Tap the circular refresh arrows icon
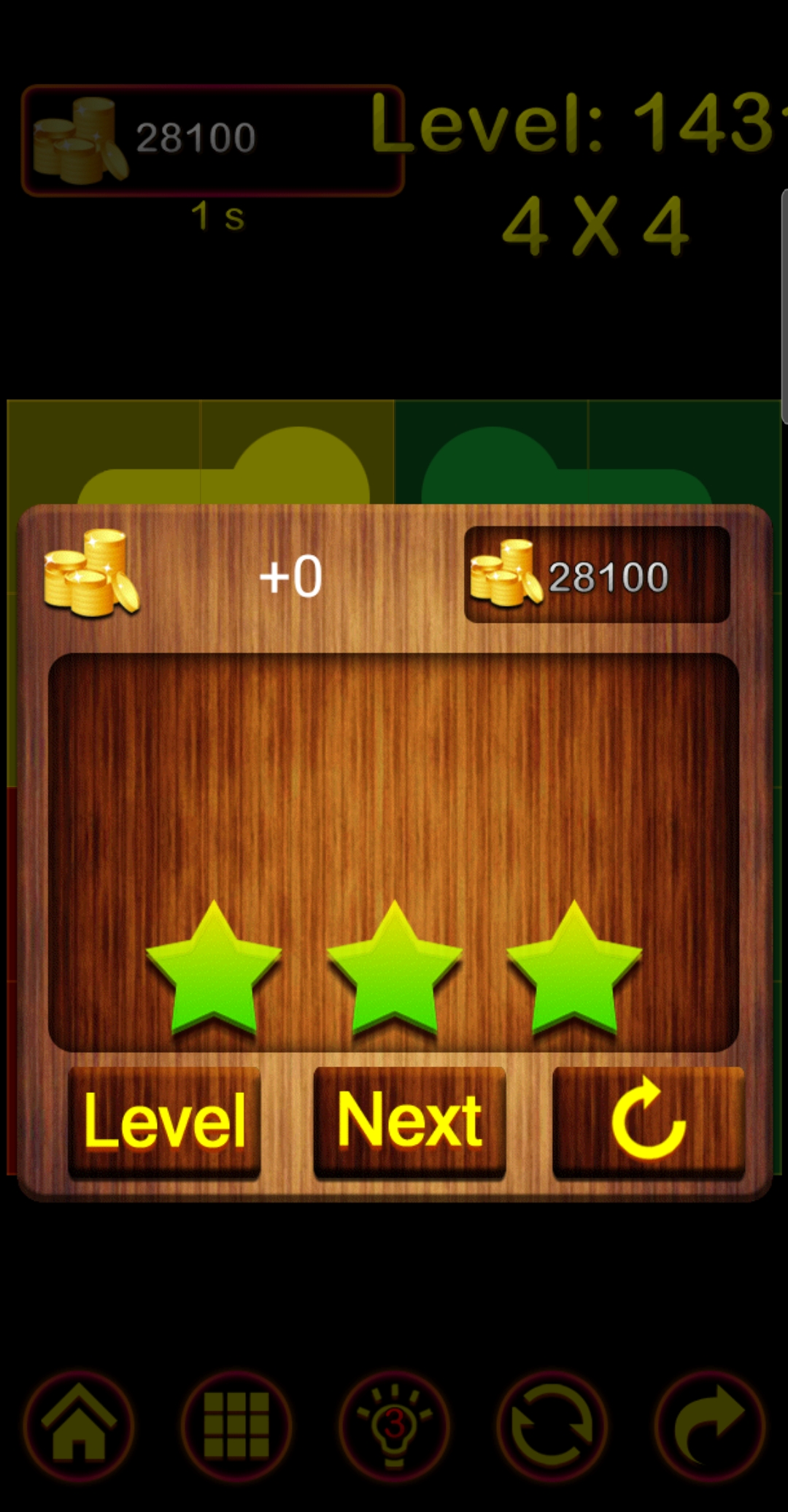Image resolution: width=788 pixels, height=1512 pixels. tap(552, 1425)
